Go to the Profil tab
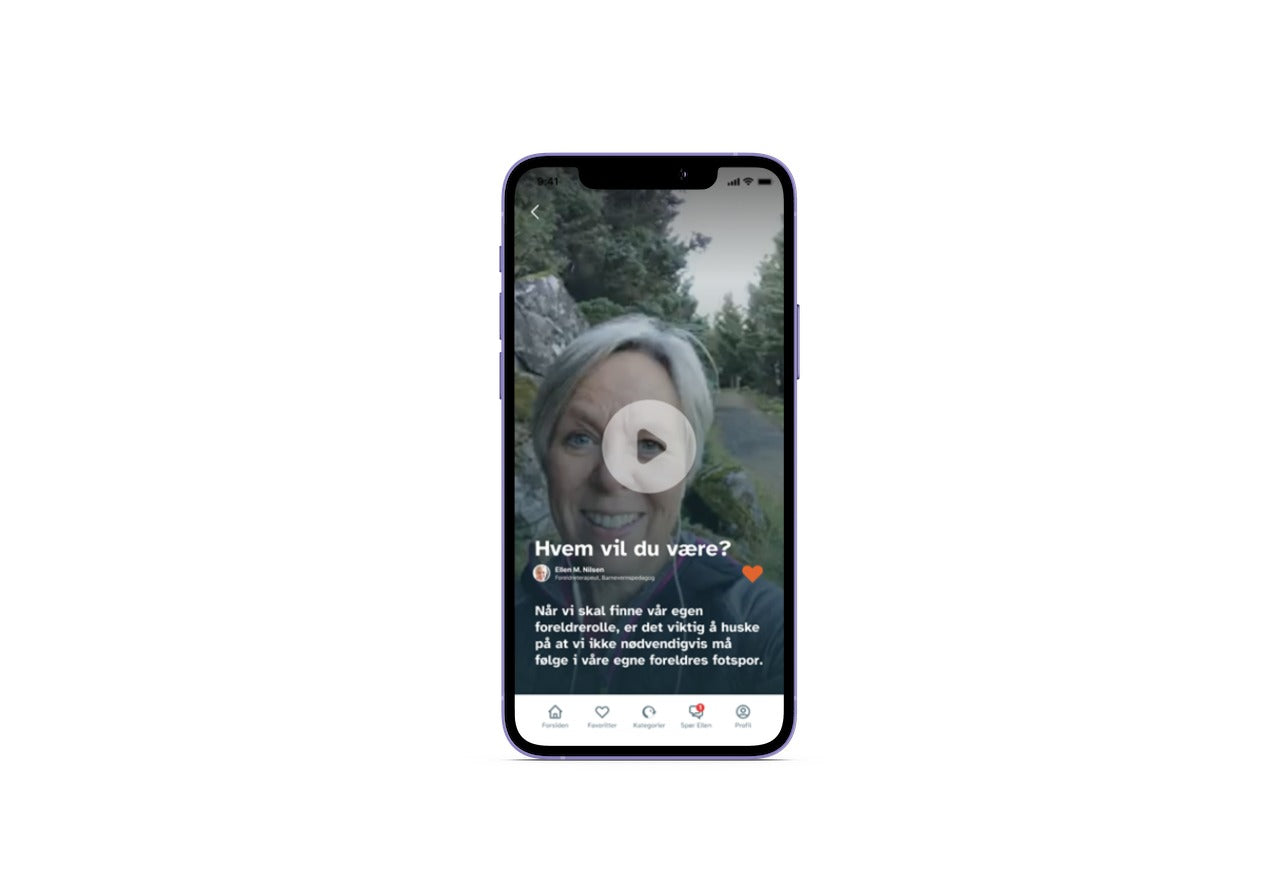Image resolution: width=1280 pixels, height=896 pixels. point(743,716)
